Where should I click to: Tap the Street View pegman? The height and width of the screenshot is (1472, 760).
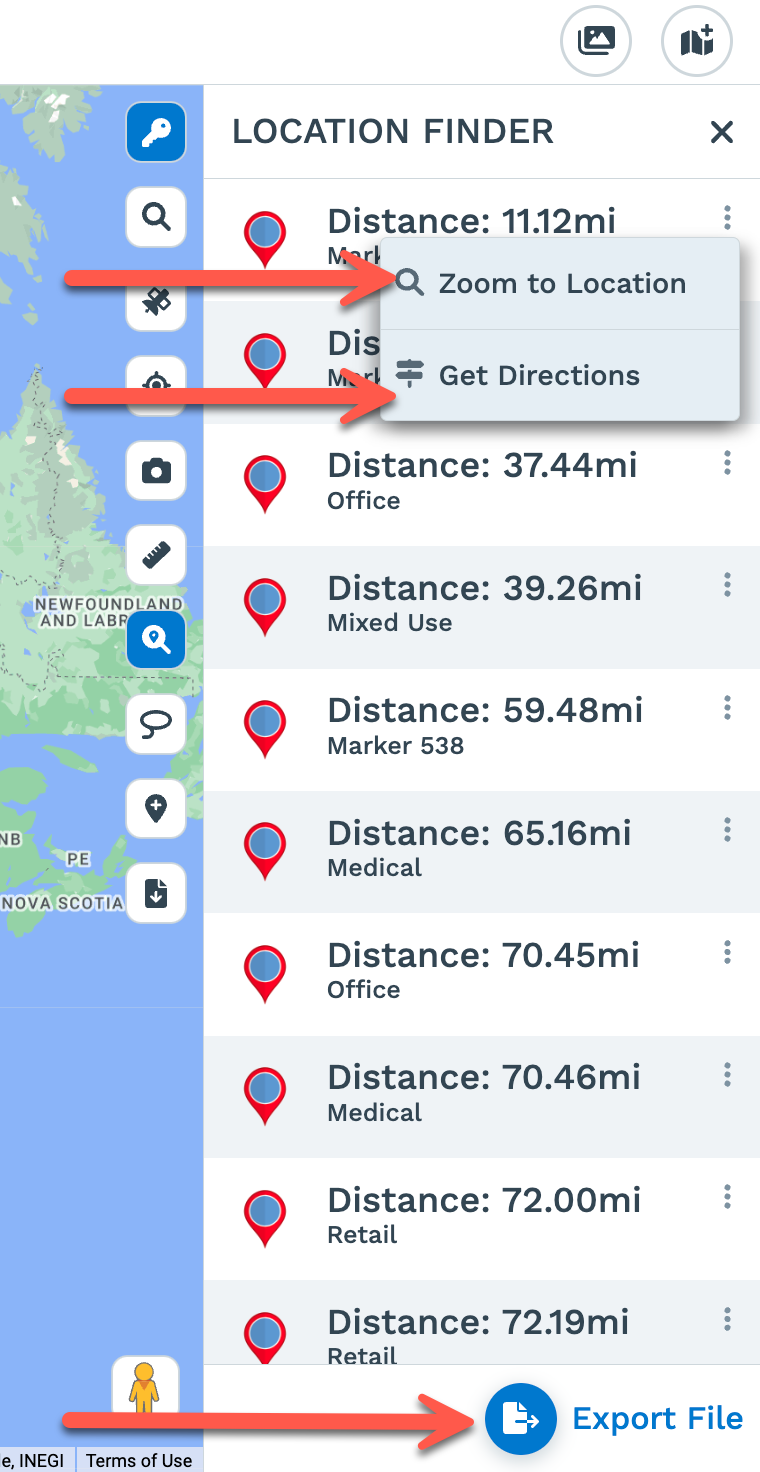pyautogui.click(x=145, y=1387)
